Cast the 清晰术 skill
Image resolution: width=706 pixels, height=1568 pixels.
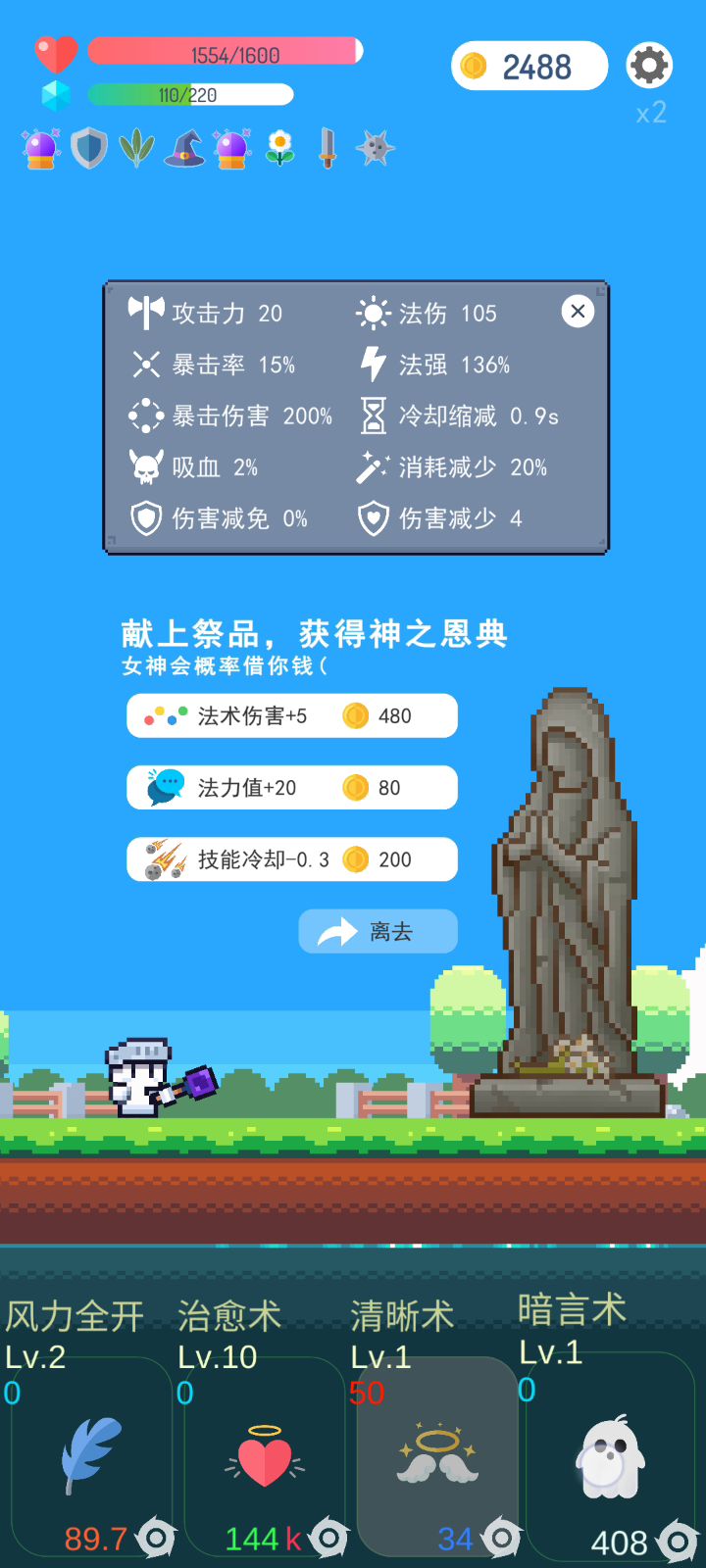point(437,1455)
